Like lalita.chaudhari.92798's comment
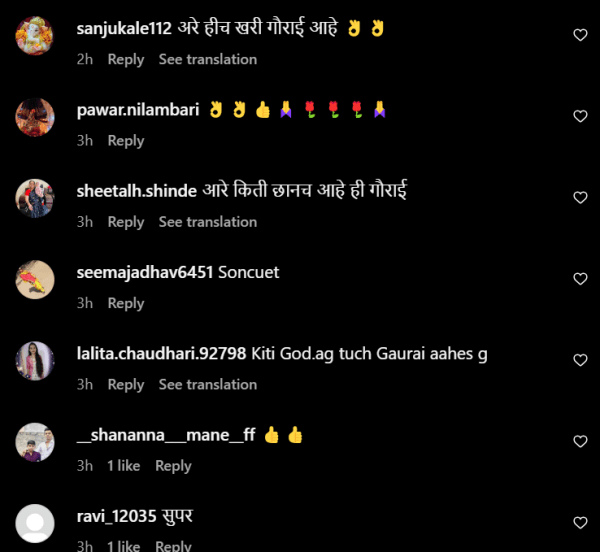This screenshot has width=600, height=552. pos(579,360)
